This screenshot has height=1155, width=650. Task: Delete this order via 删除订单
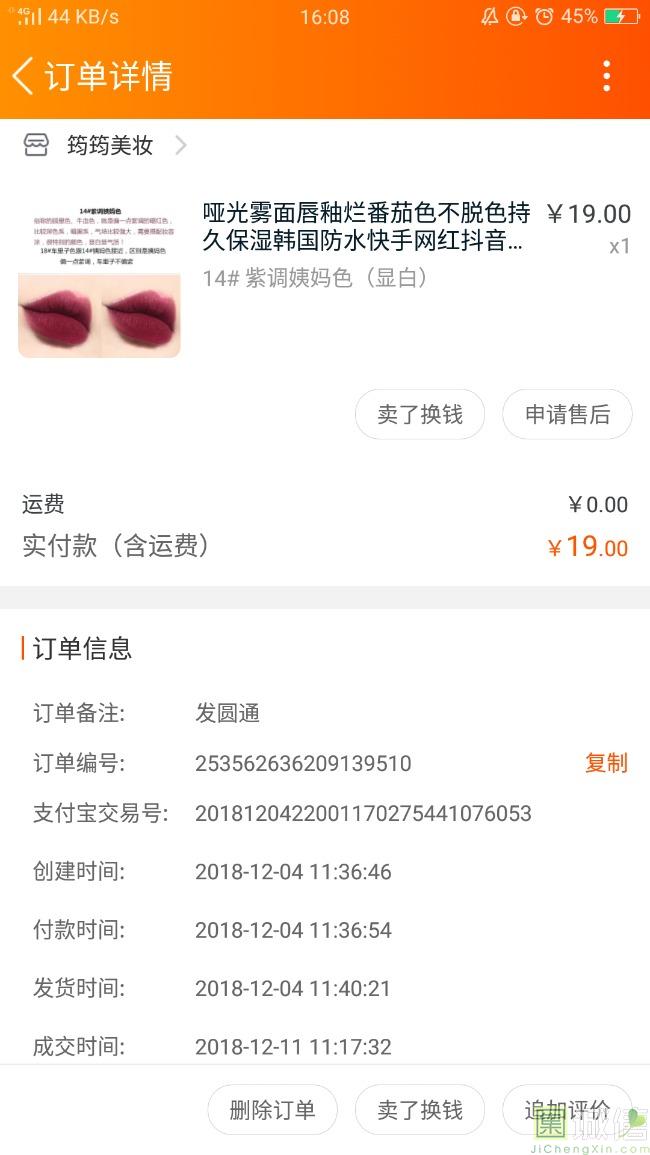click(x=272, y=1110)
